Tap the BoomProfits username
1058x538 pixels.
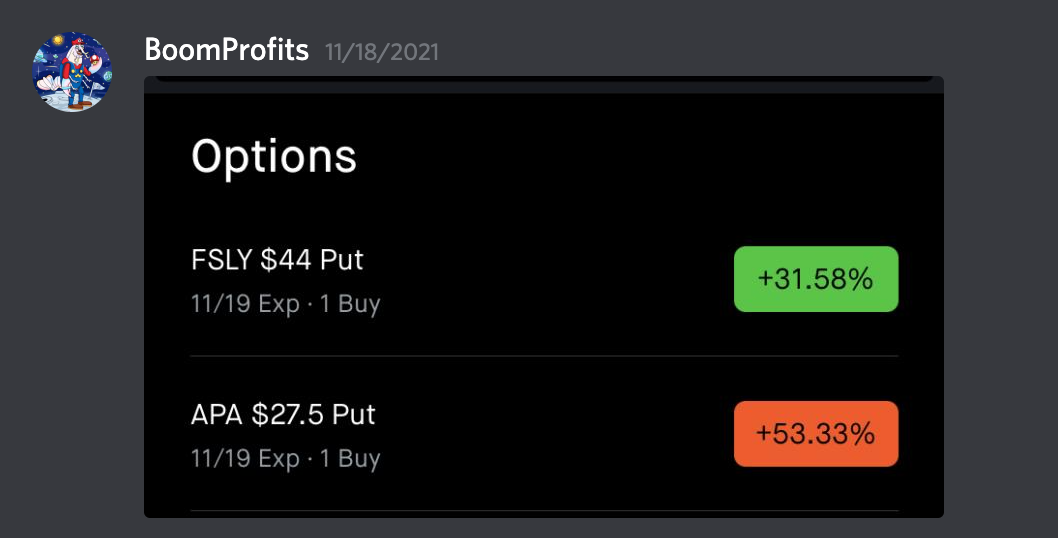226,50
